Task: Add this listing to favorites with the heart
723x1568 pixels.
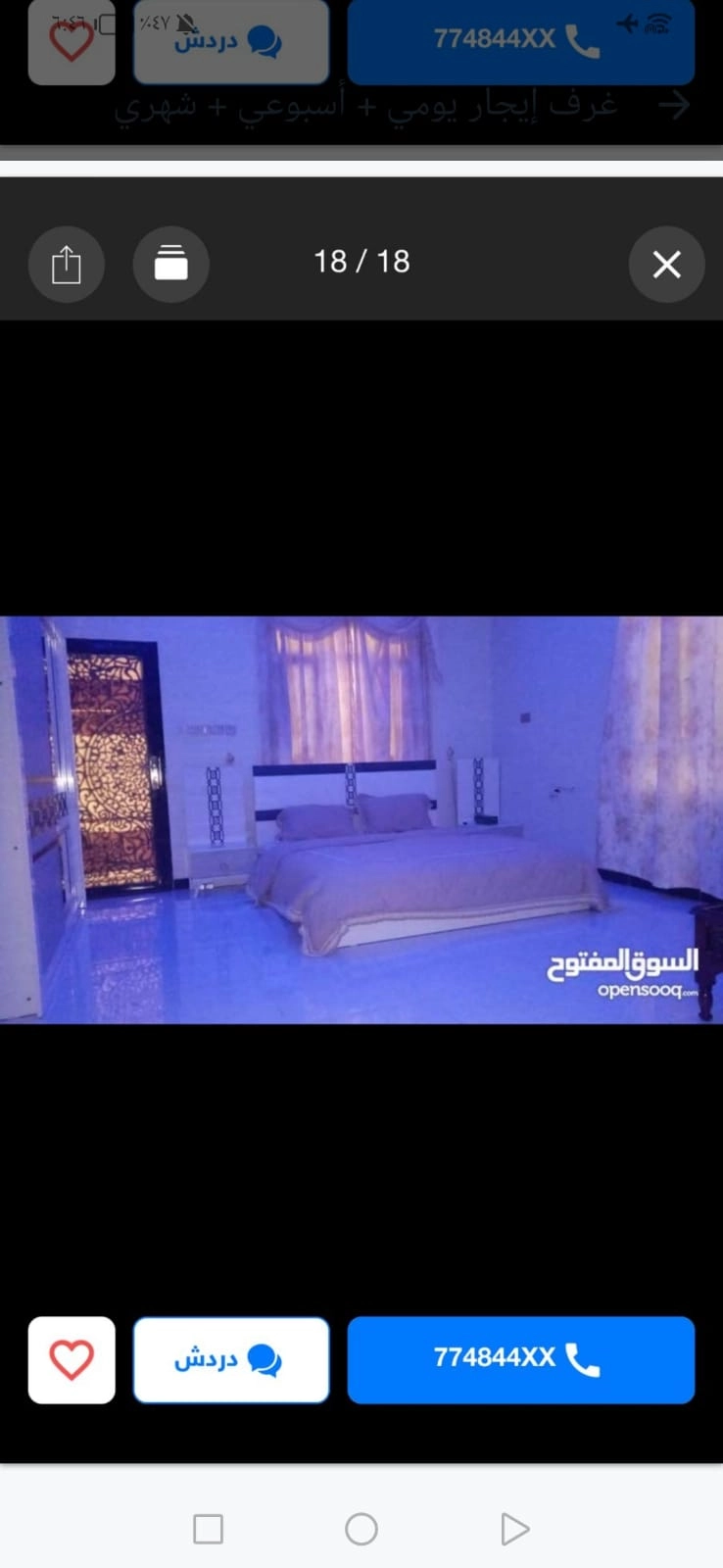Action: [x=72, y=1359]
